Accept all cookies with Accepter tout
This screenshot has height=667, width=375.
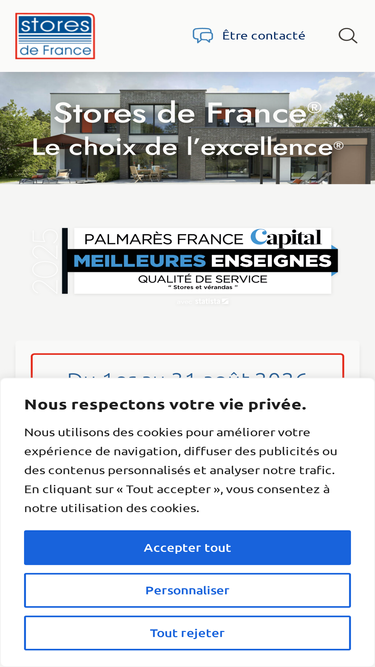tap(188, 547)
